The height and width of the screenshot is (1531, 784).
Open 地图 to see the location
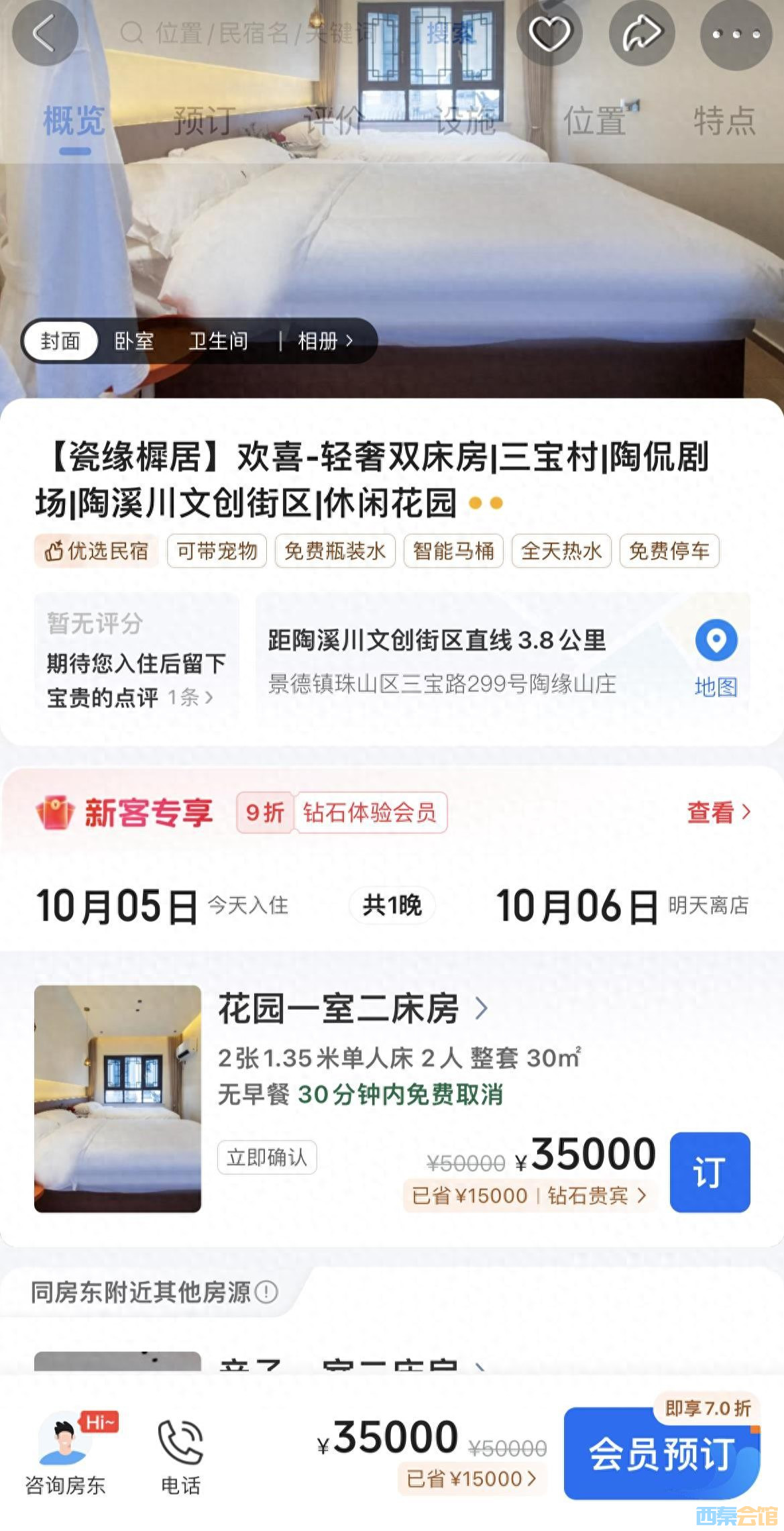(x=716, y=658)
